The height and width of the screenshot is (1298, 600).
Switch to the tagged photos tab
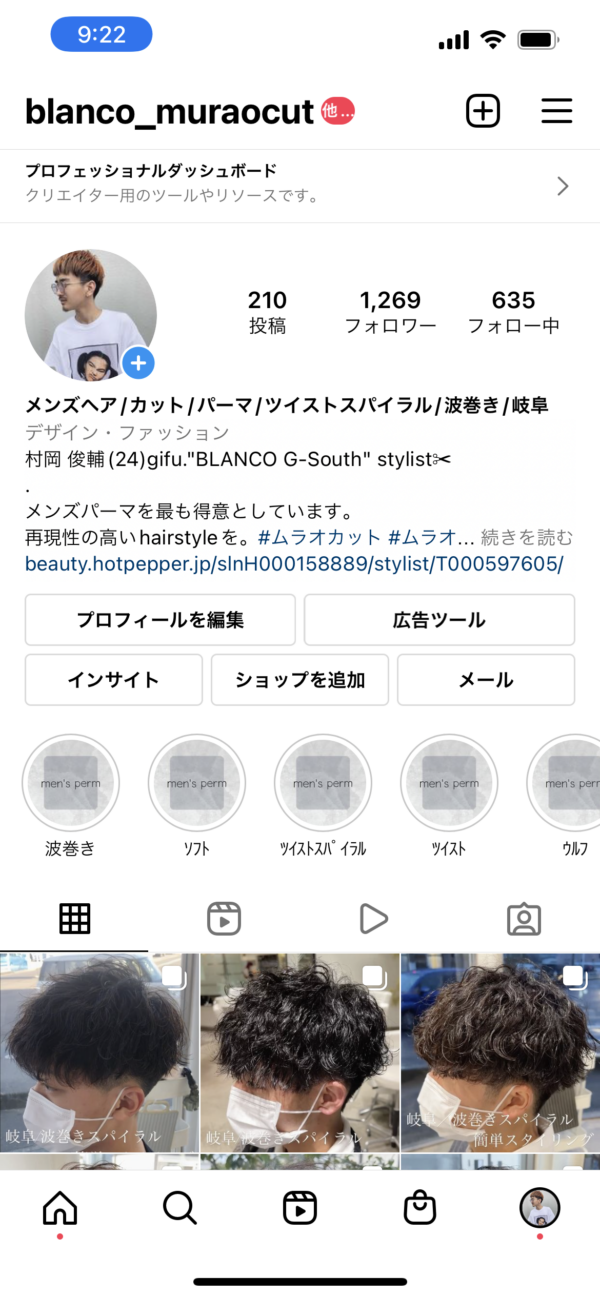point(524,918)
